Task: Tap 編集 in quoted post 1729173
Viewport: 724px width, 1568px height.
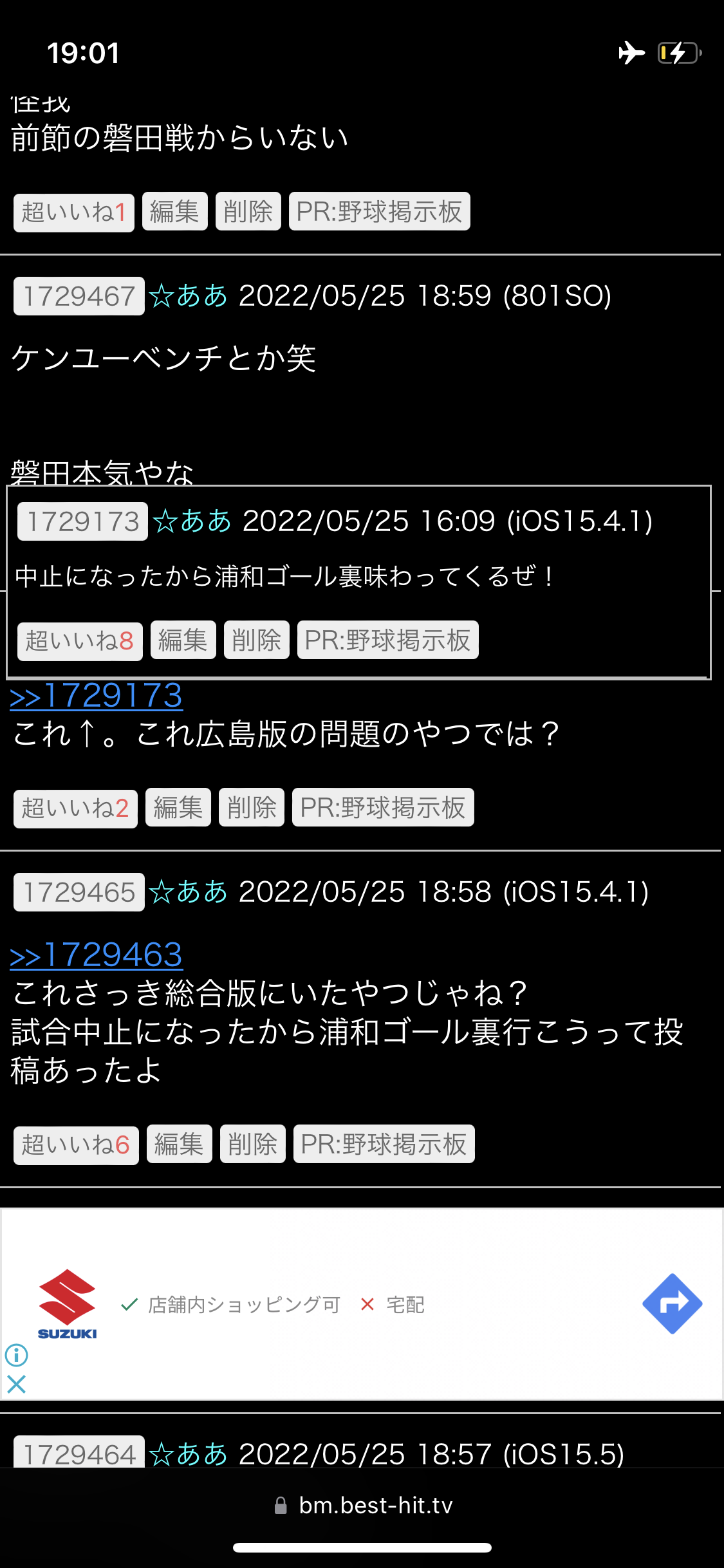Action: point(183,640)
